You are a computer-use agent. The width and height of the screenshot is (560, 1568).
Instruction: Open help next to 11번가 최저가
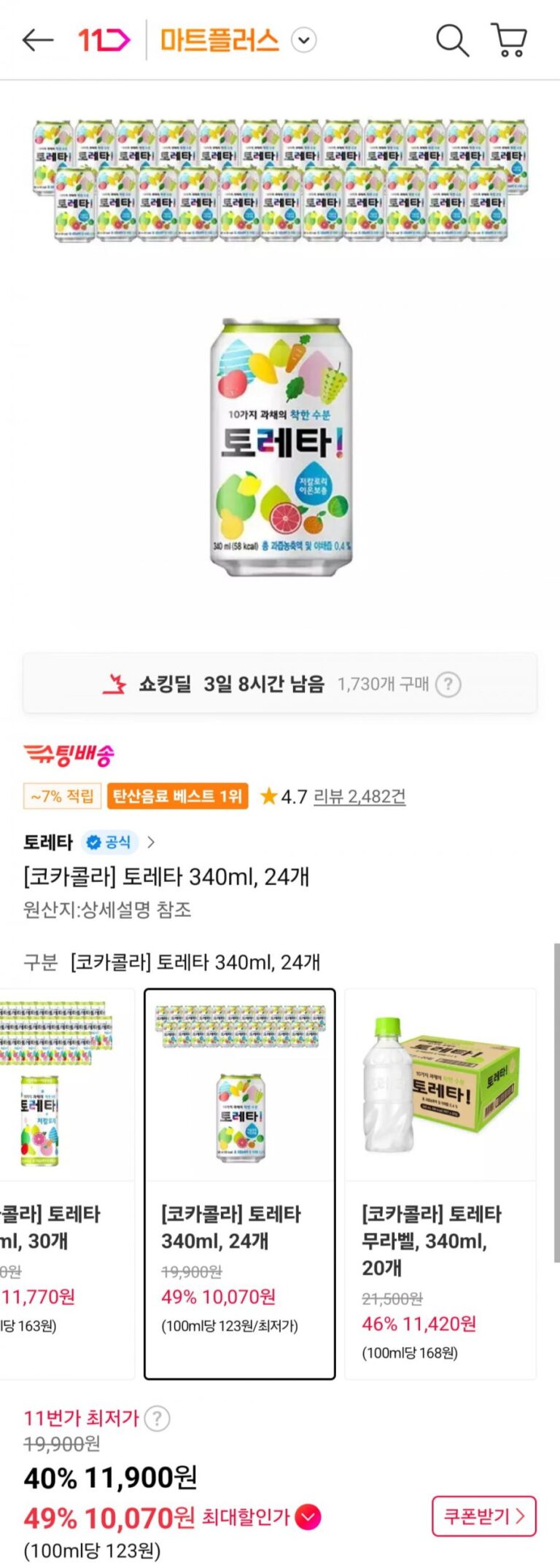pos(157,1419)
